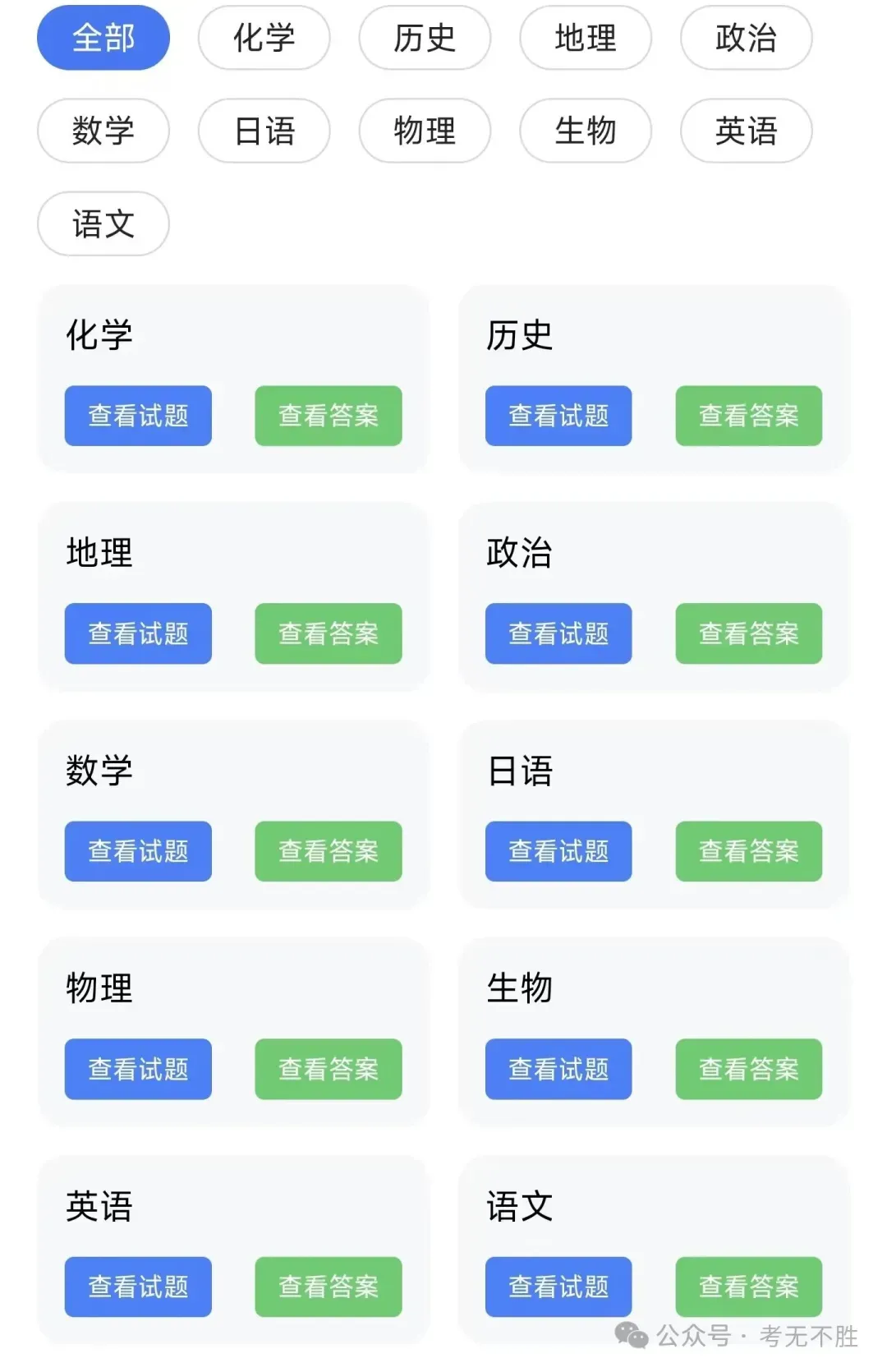Choose the 生物 chip
Viewport: 887px width, 1372px height.
pyautogui.click(x=586, y=131)
